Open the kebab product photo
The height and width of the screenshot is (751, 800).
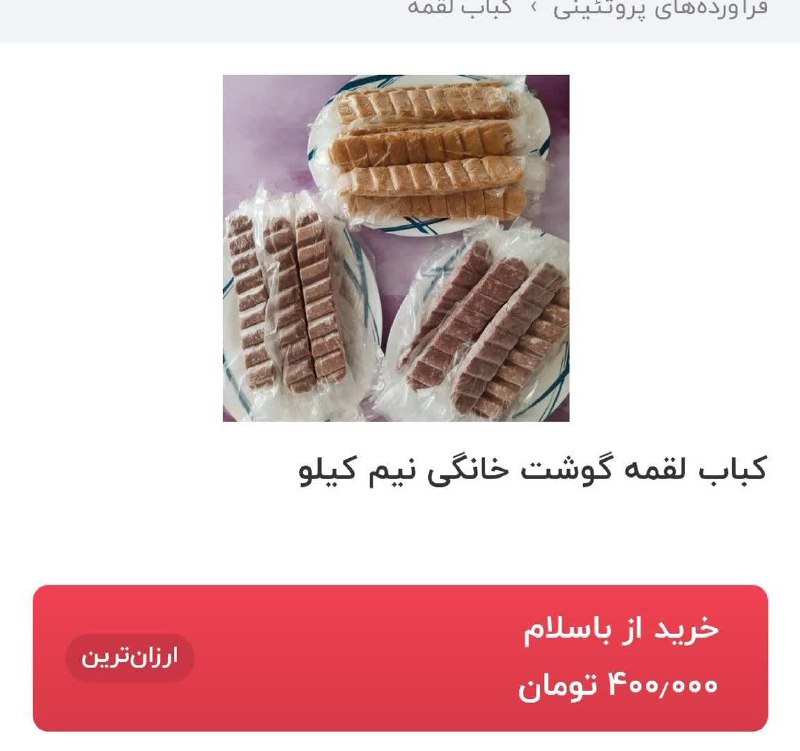click(x=396, y=248)
